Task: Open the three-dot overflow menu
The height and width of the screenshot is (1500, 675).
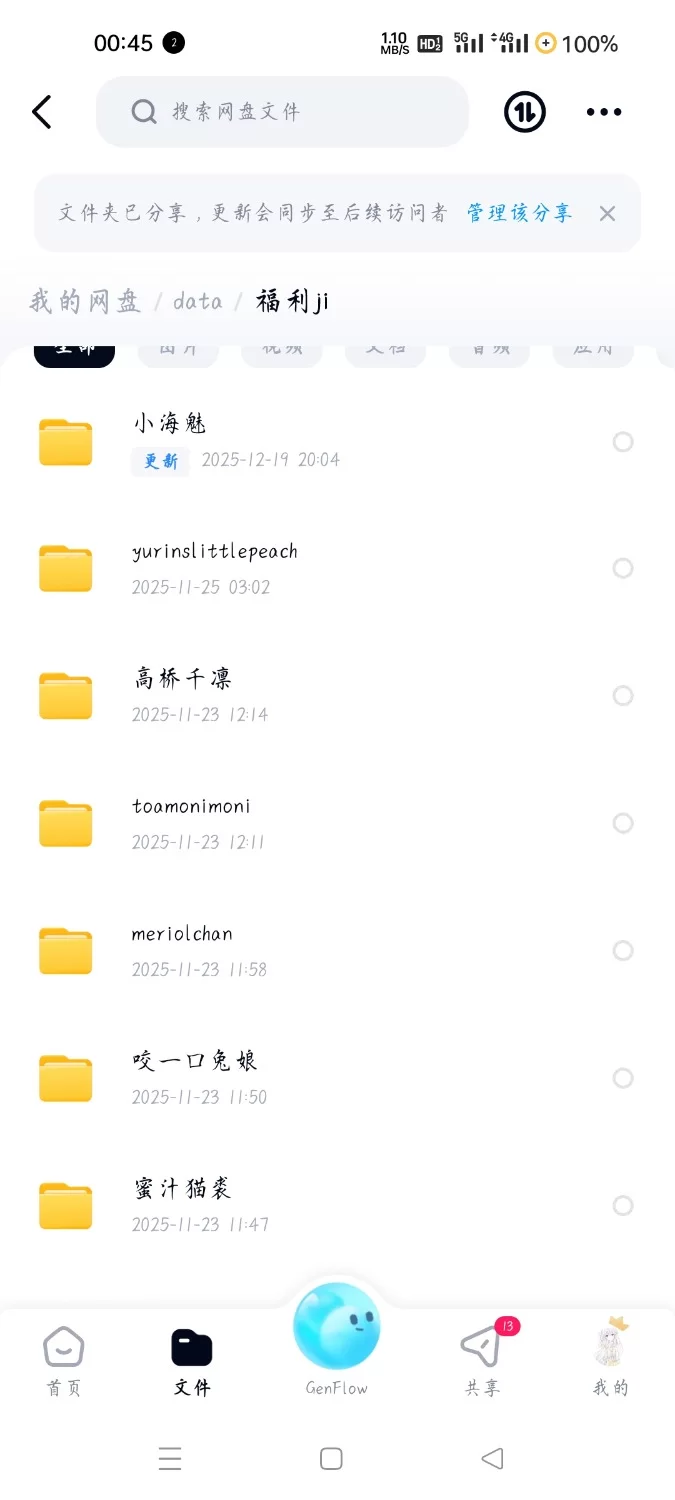Action: [x=604, y=112]
